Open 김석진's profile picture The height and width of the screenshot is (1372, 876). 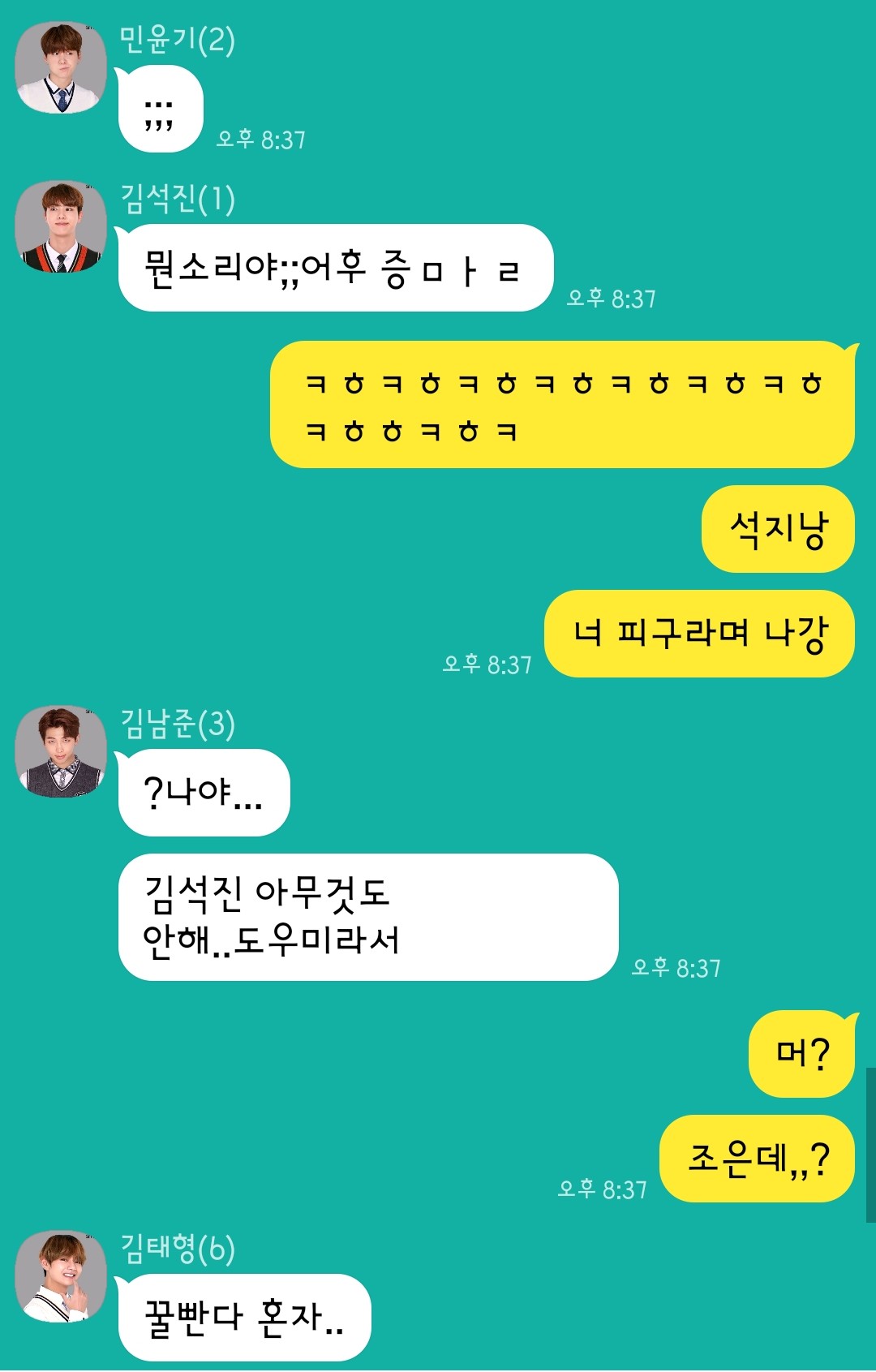pos(61,226)
